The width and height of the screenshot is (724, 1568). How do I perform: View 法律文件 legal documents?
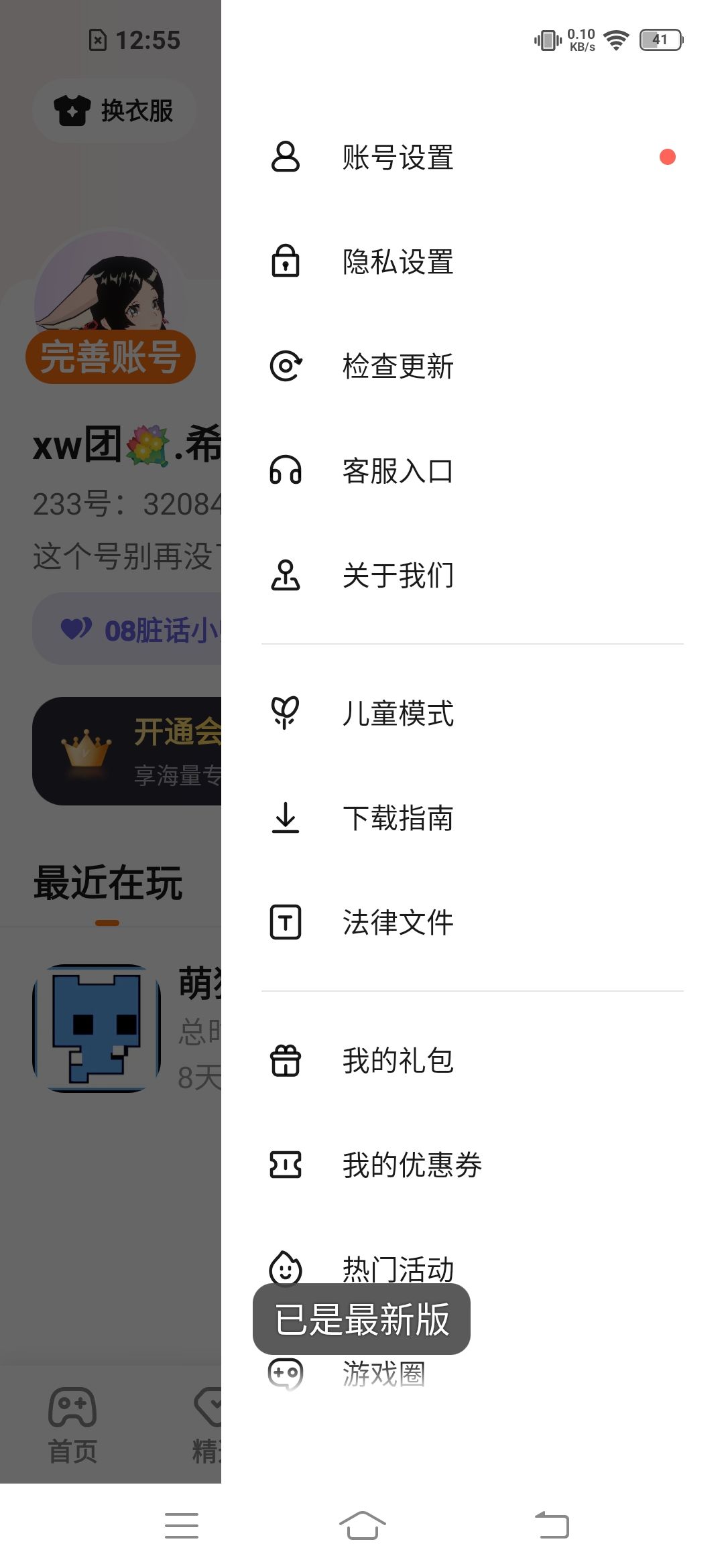point(398,923)
